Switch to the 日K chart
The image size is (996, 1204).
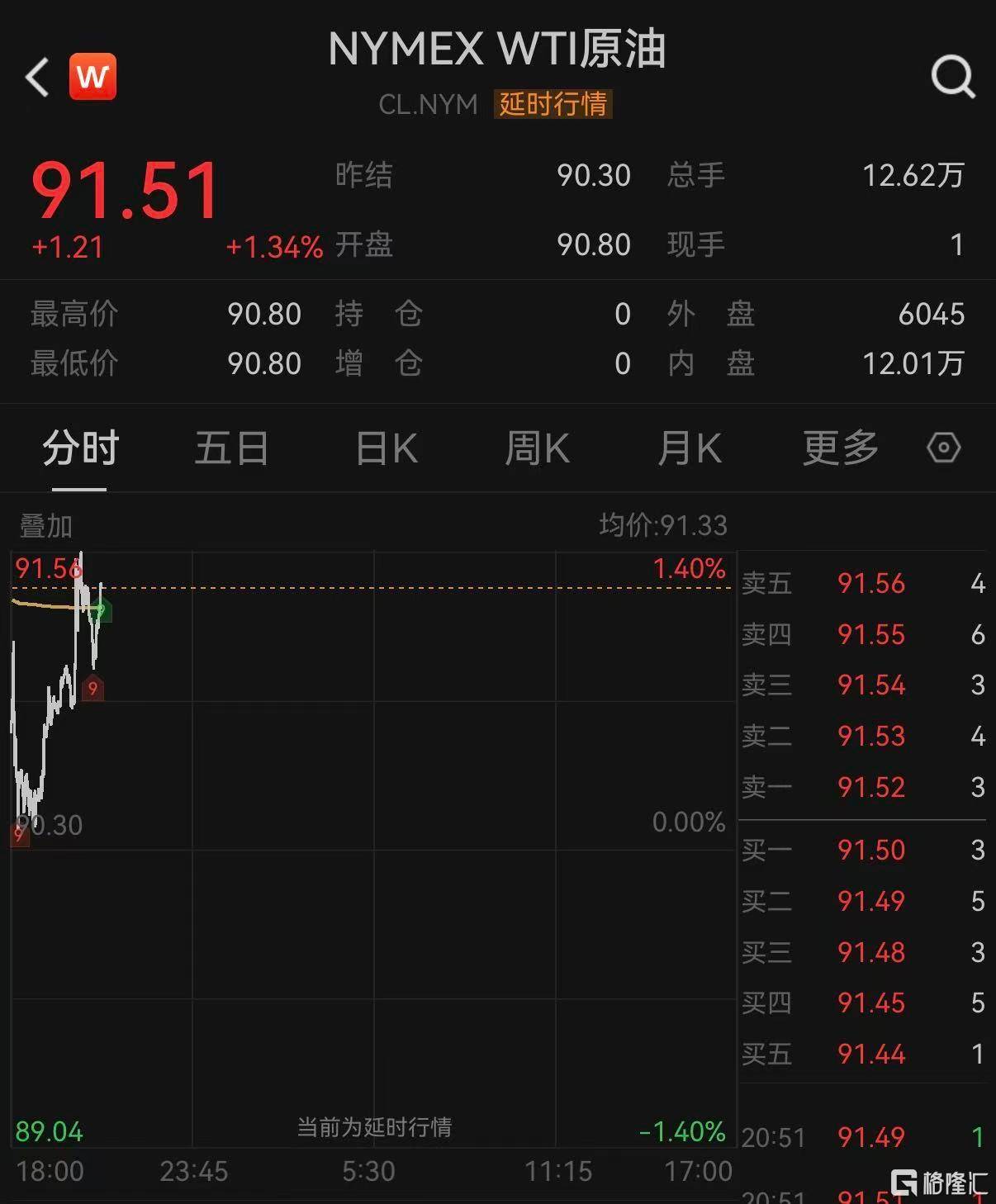[x=387, y=448]
